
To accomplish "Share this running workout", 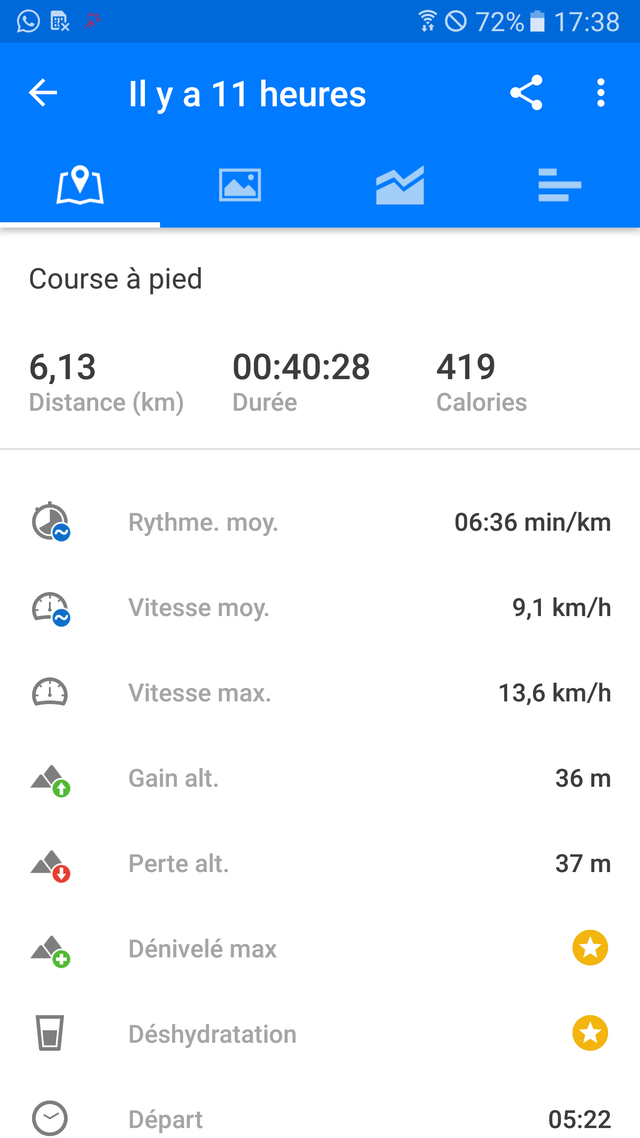I will (526, 94).
